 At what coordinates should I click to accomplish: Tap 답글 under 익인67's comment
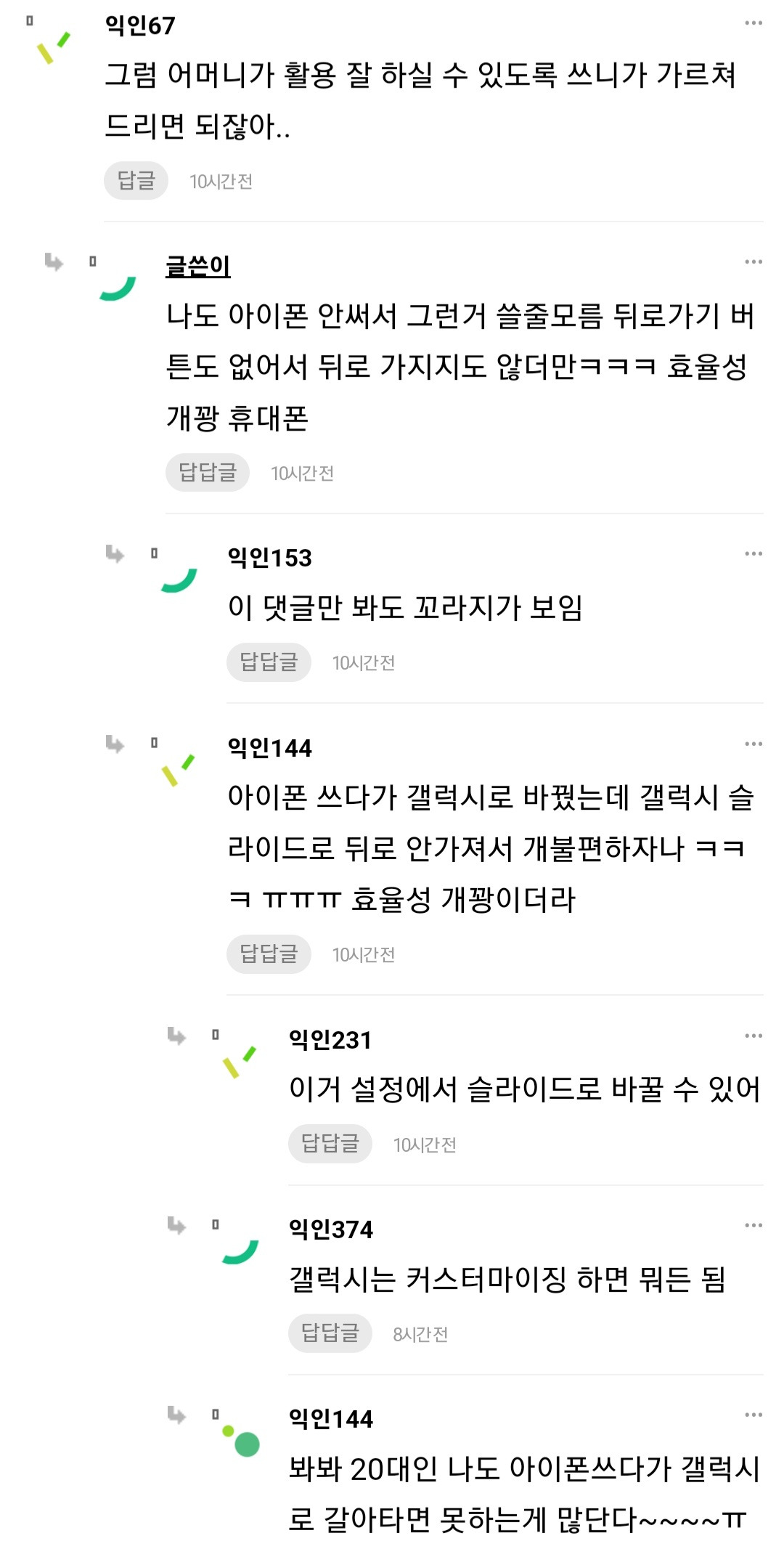[136, 181]
